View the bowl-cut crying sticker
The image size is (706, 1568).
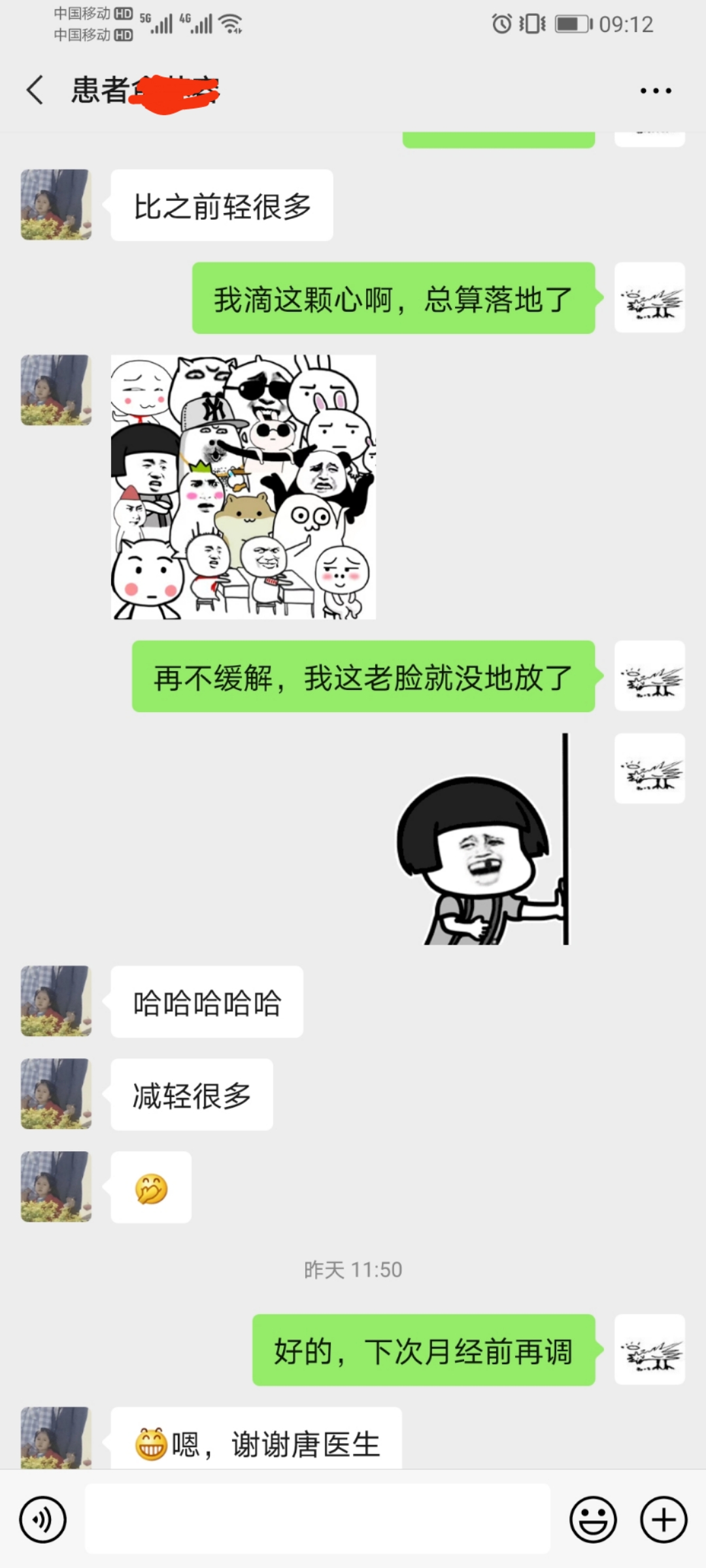pos(482,840)
